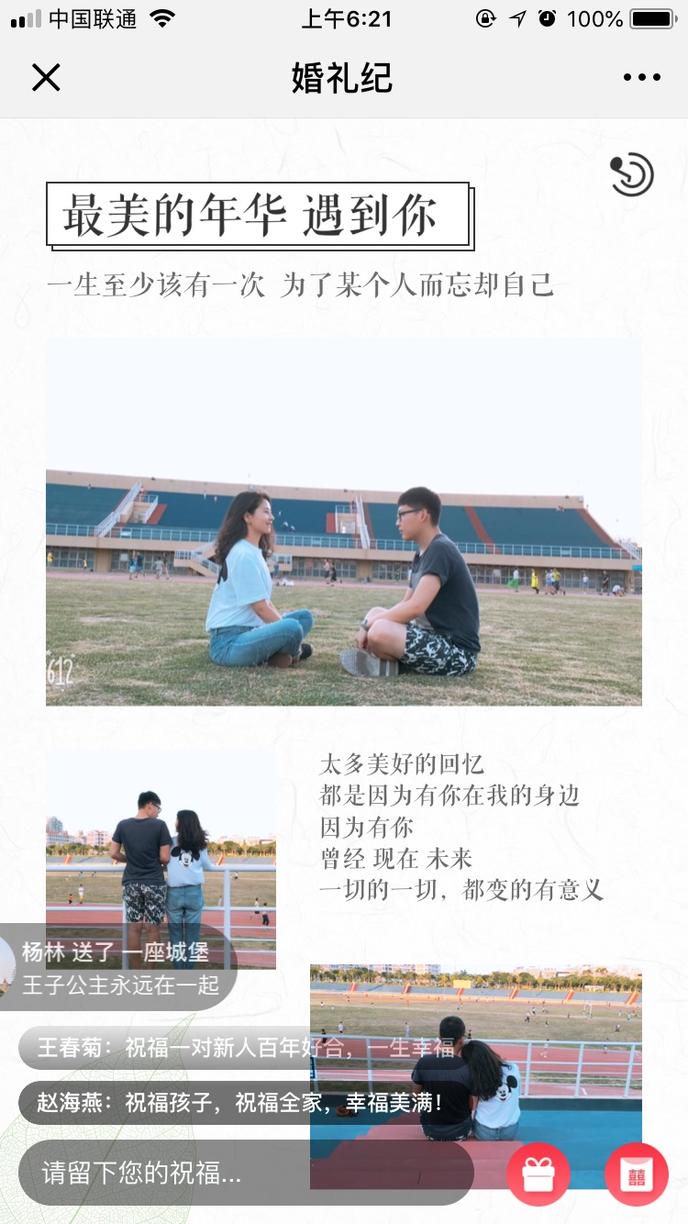Open the red 囍 button
This screenshot has width=688, height=1224.
[x=636, y=1174]
